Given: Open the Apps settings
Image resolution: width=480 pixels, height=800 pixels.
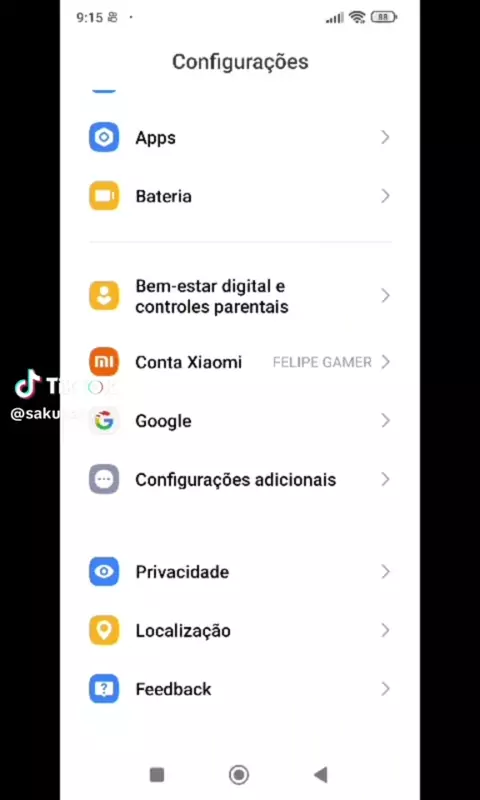Looking at the screenshot, I should coord(240,137).
